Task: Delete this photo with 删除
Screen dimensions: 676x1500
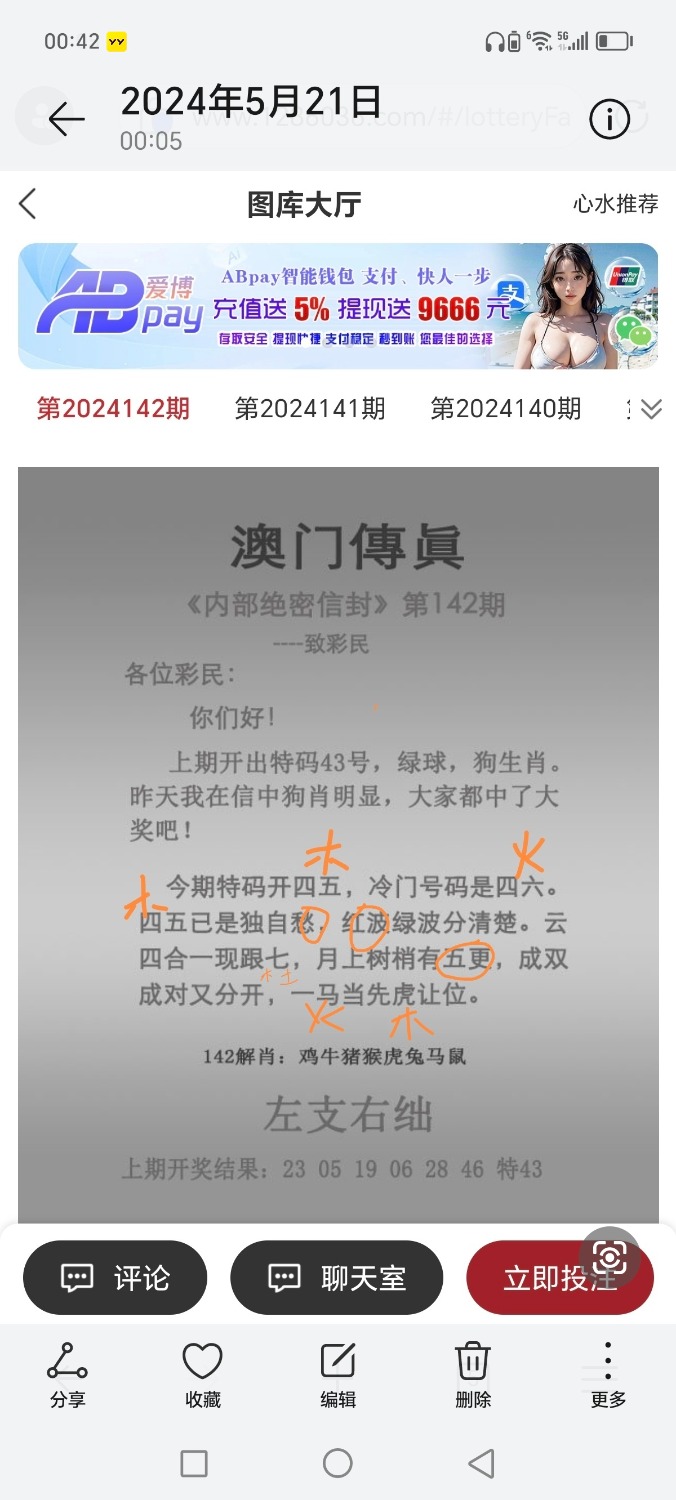Action: [472, 1374]
